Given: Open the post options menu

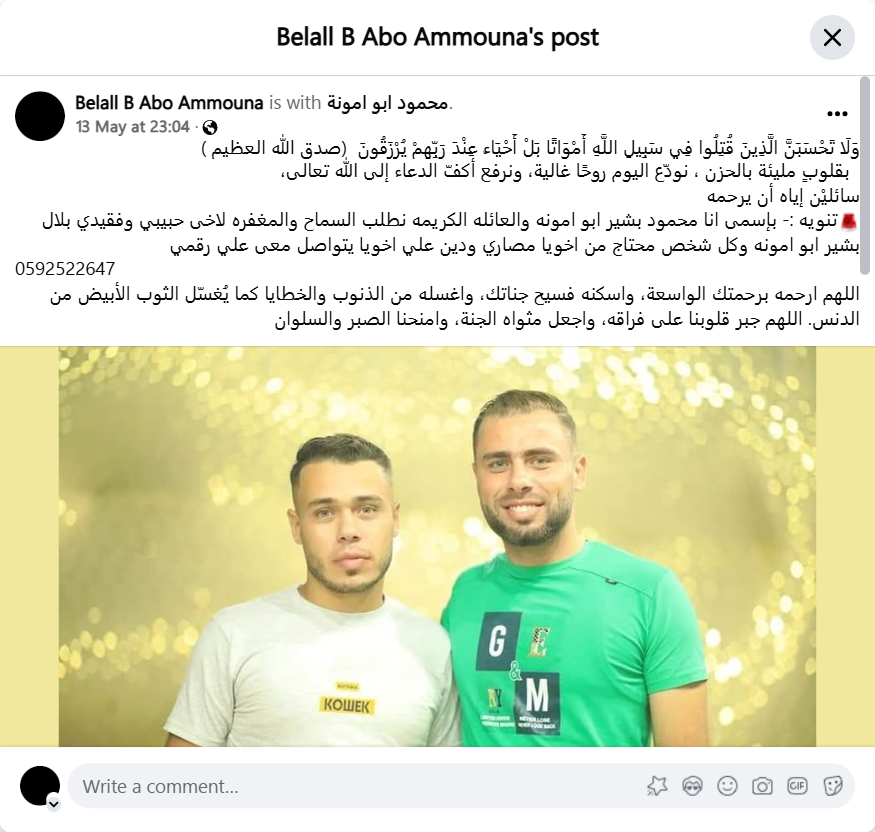Looking at the screenshot, I should 837,114.
